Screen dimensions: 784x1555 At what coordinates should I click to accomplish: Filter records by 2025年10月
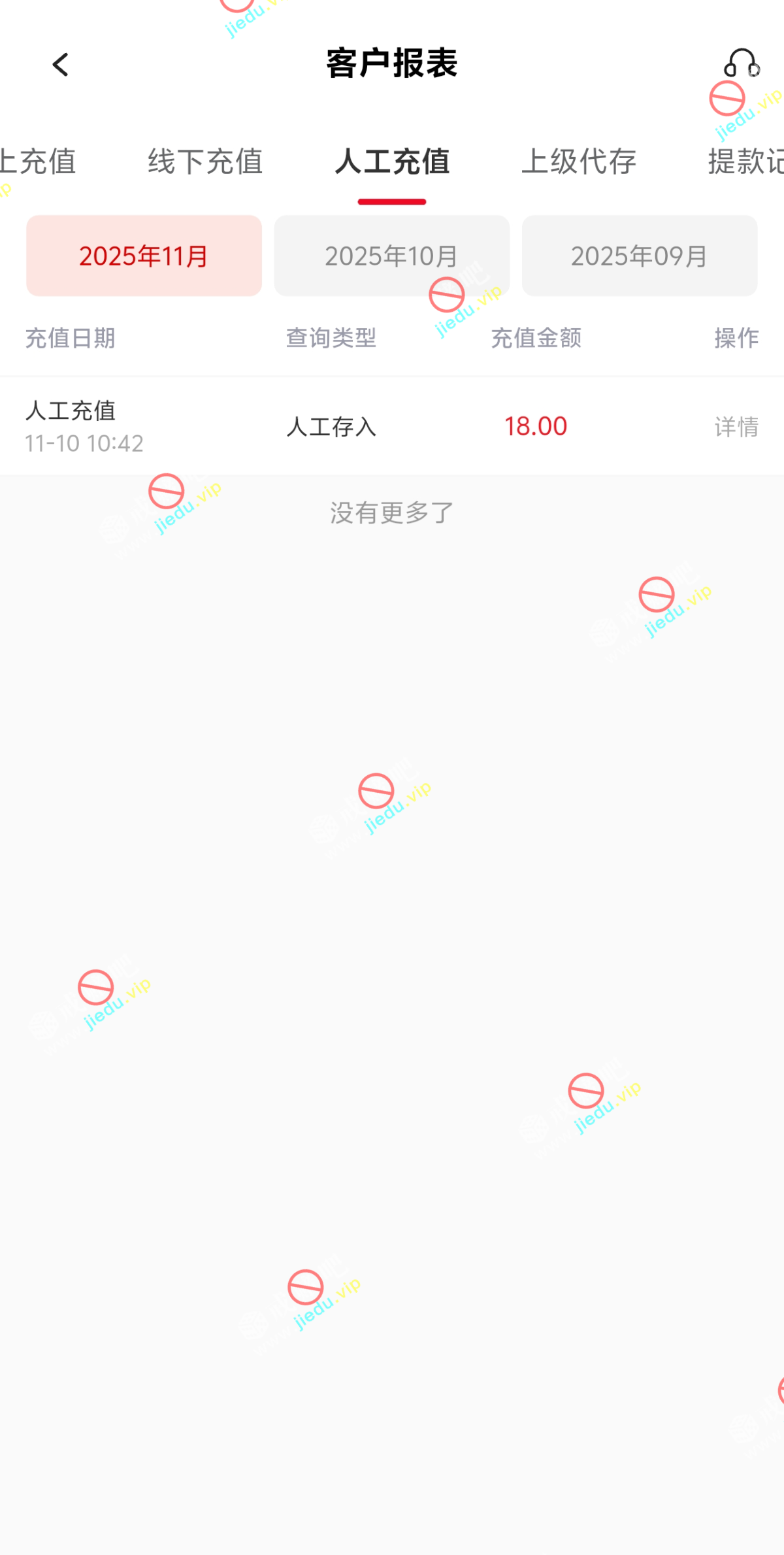391,256
